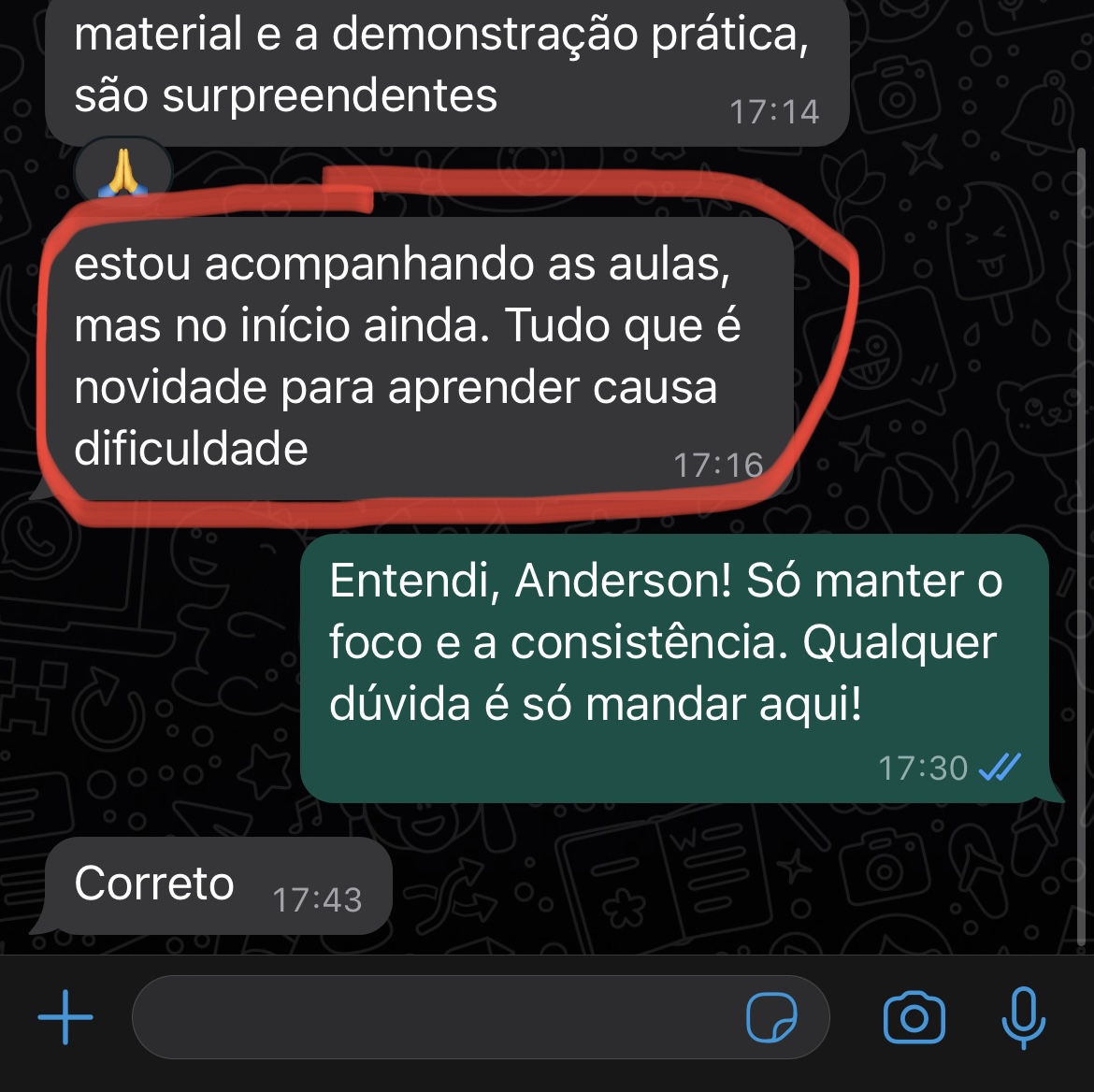Tap the microphone voice message icon
The image size is (1094, 1092).
pyautogui.click(x=1023, y=1017)
